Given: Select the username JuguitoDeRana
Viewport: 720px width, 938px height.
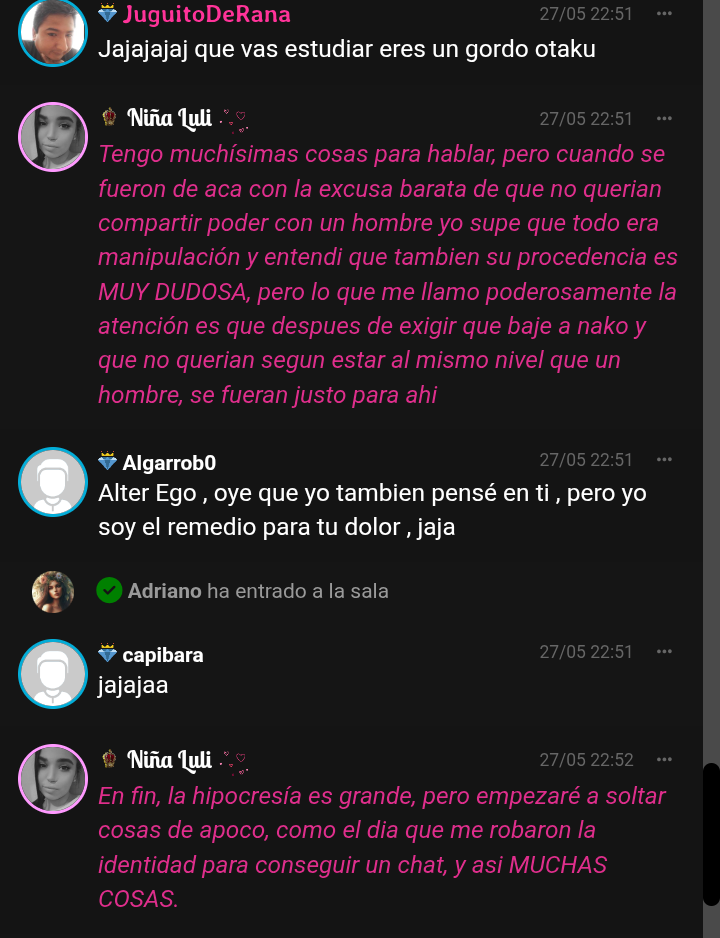Looking at the screenshot, I should 206,14.
